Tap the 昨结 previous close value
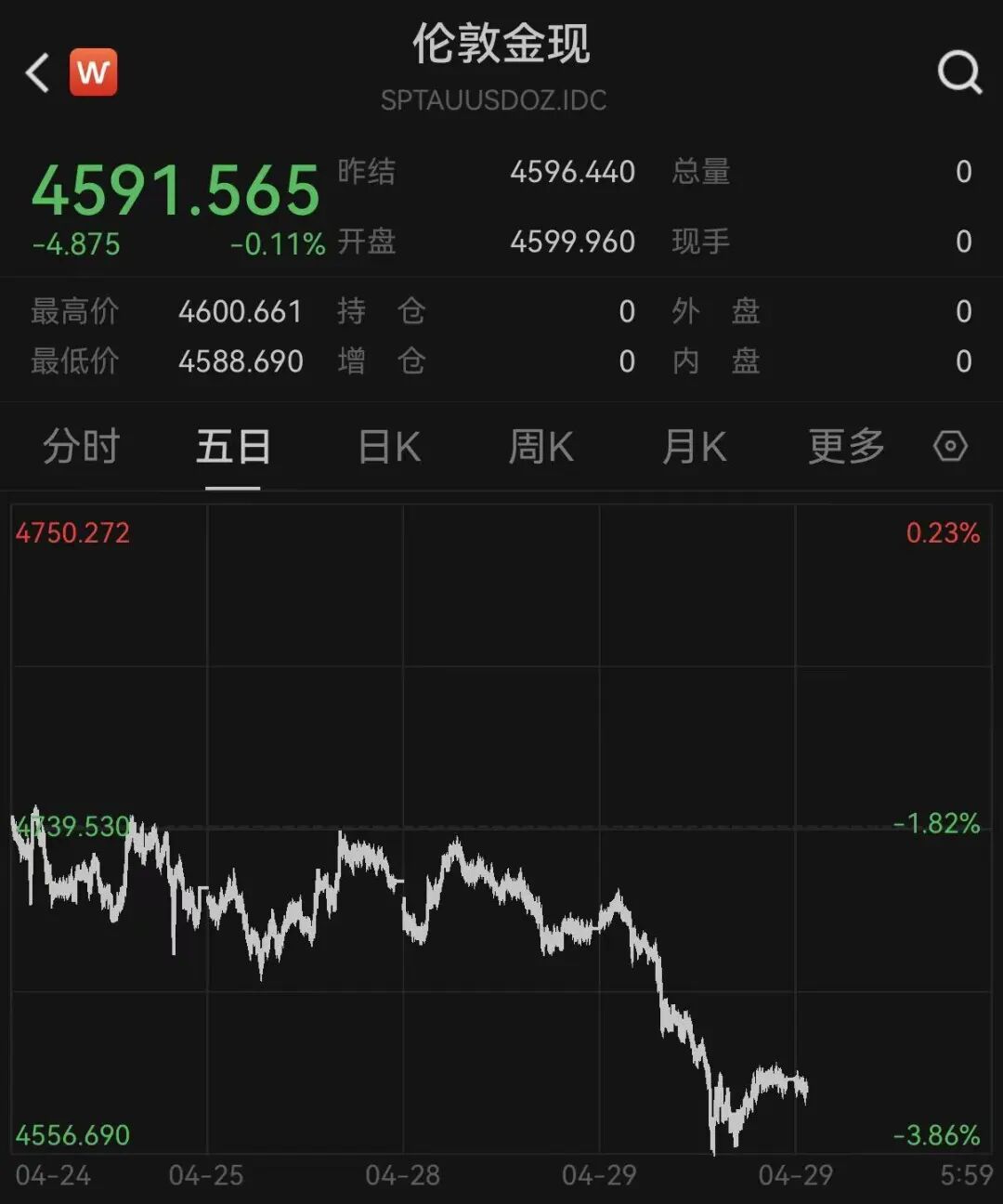The image size is (1003, 1204). coord(573,173)
